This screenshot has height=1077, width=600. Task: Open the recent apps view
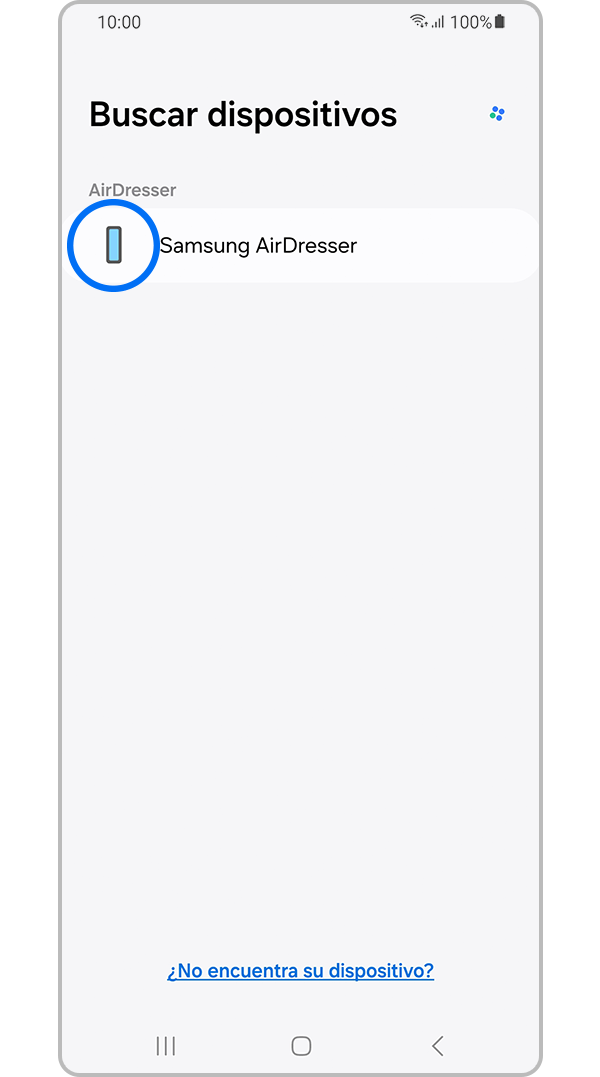click(x=166, y=1046)
